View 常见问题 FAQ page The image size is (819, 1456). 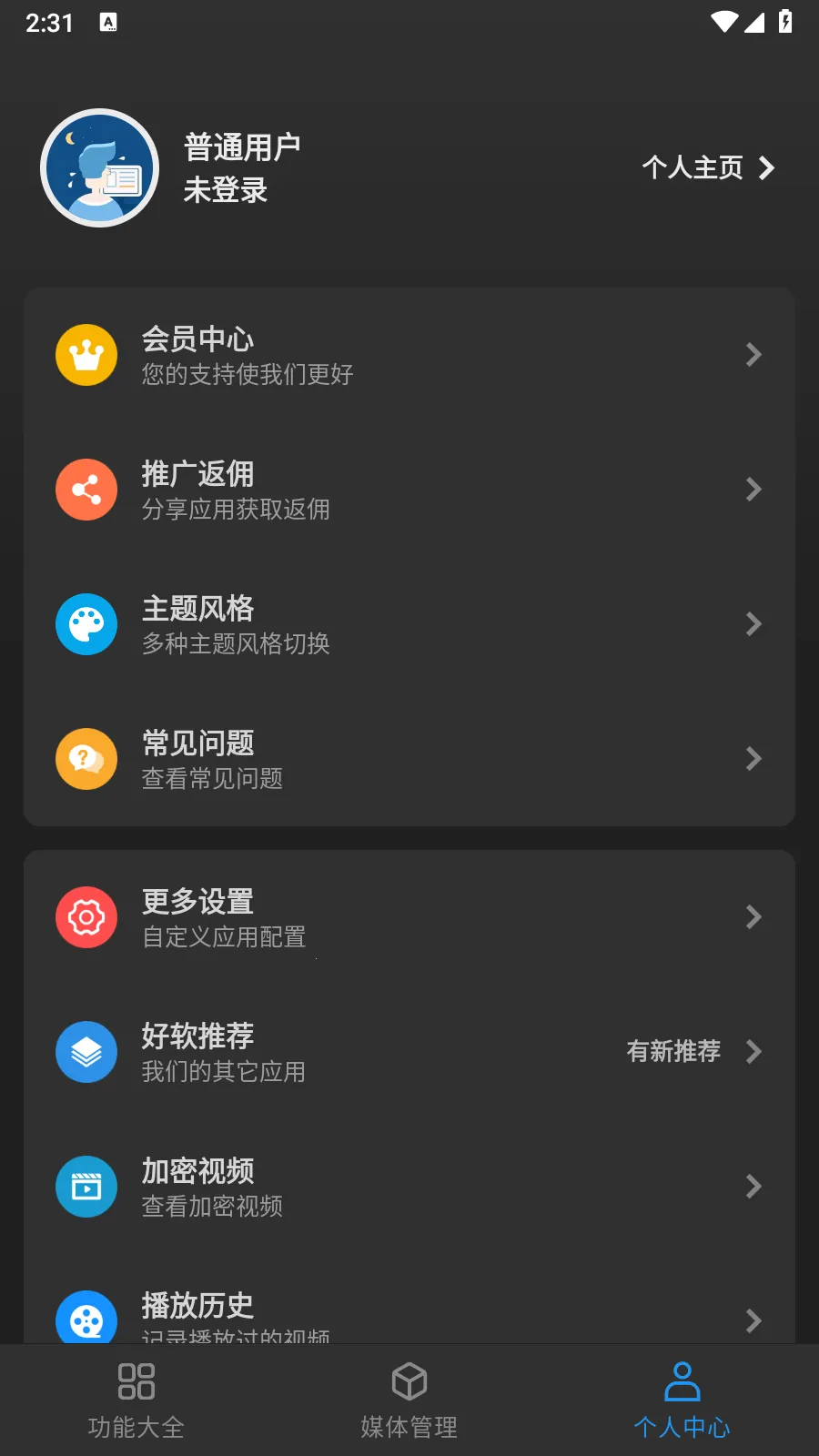coord(409,759)
